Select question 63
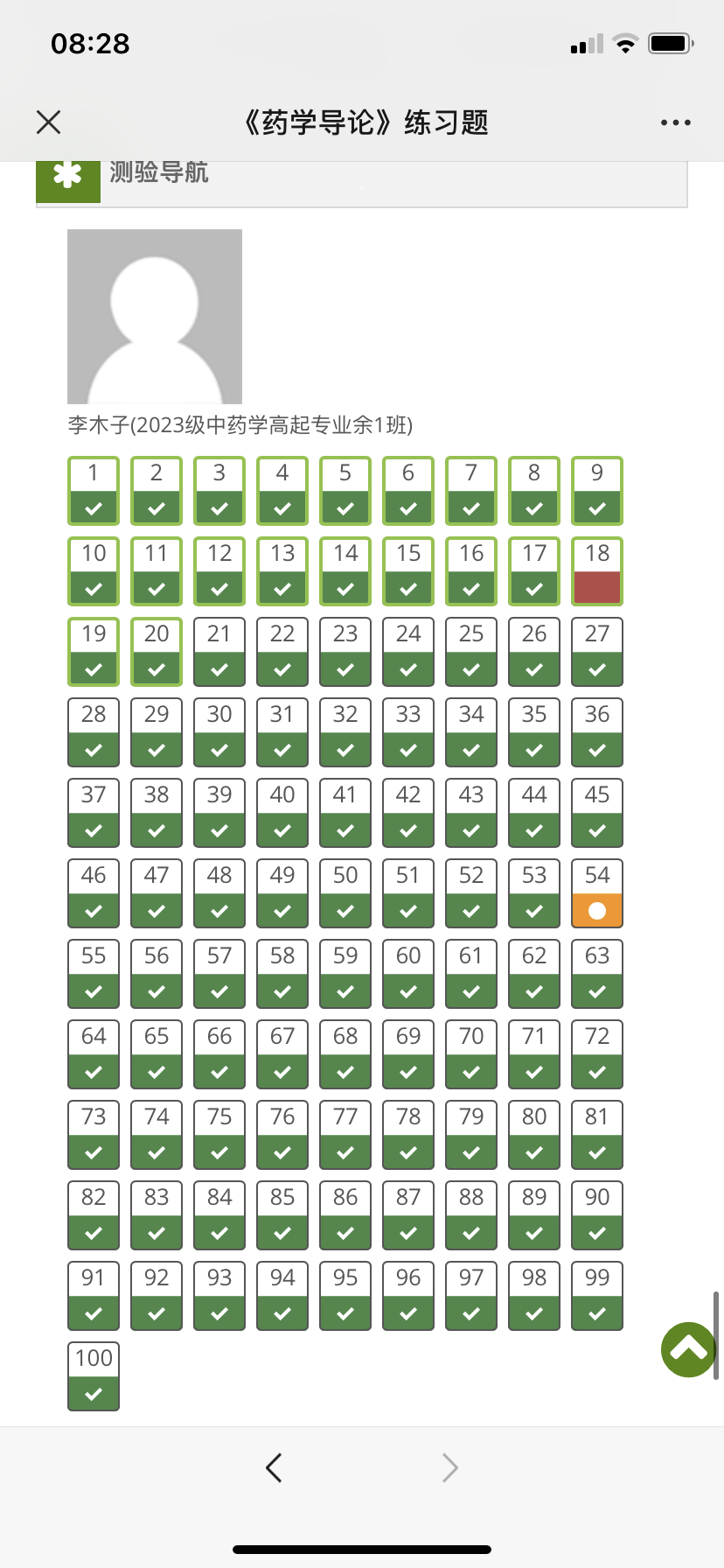Screen dimensions: 724x1568 pyautogui.click(x=597, y=974)
